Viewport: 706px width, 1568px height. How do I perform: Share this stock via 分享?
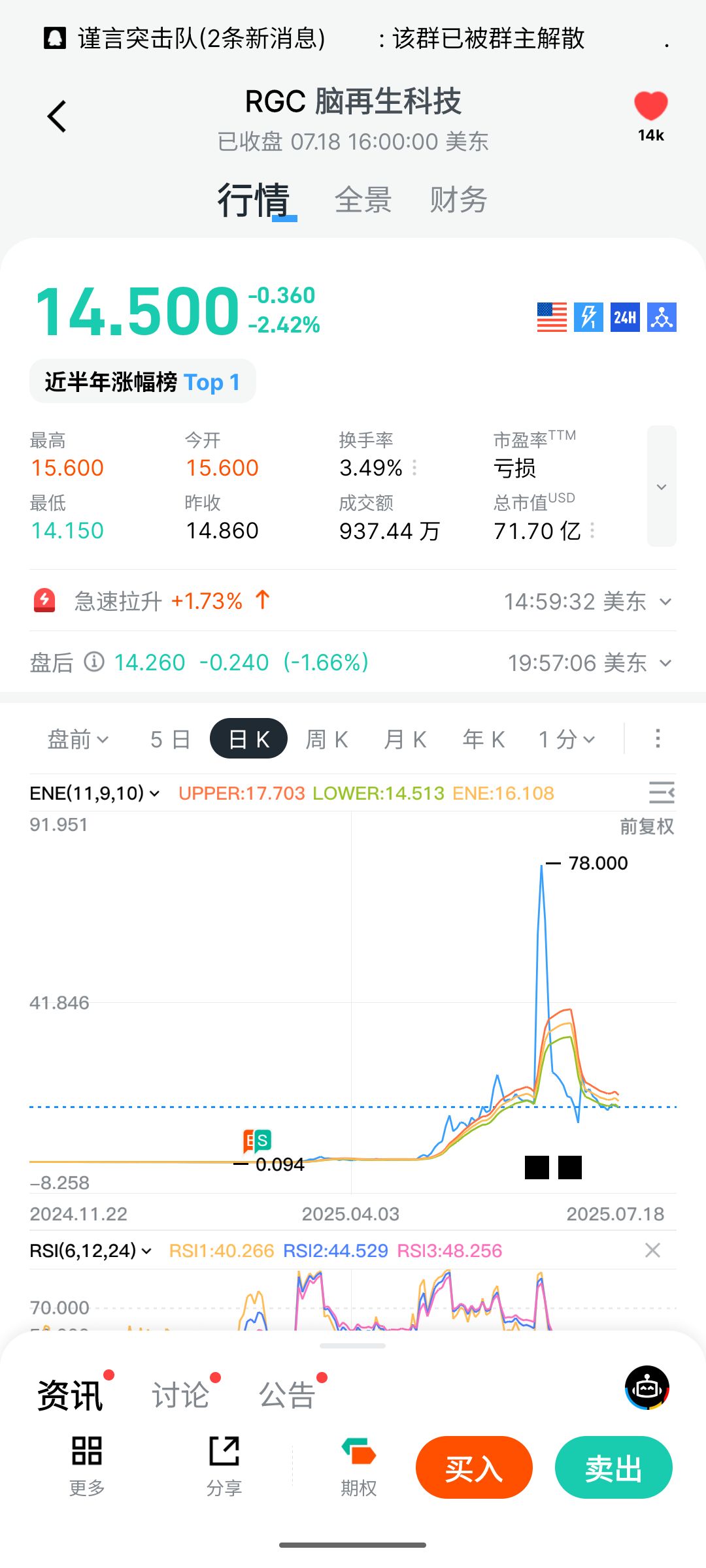click(x=224, y=1466)
